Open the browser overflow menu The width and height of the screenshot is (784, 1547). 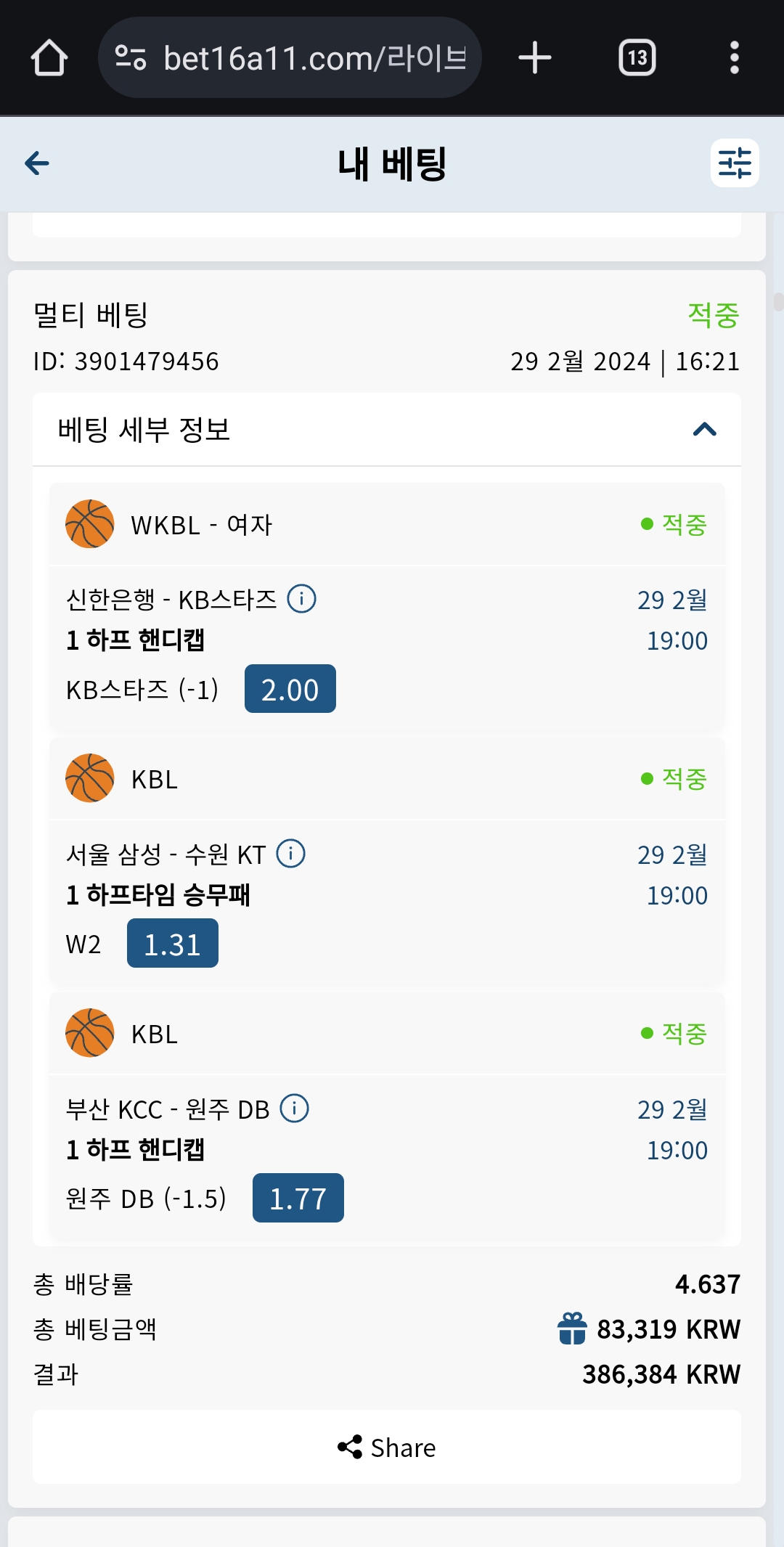[734, 58]
